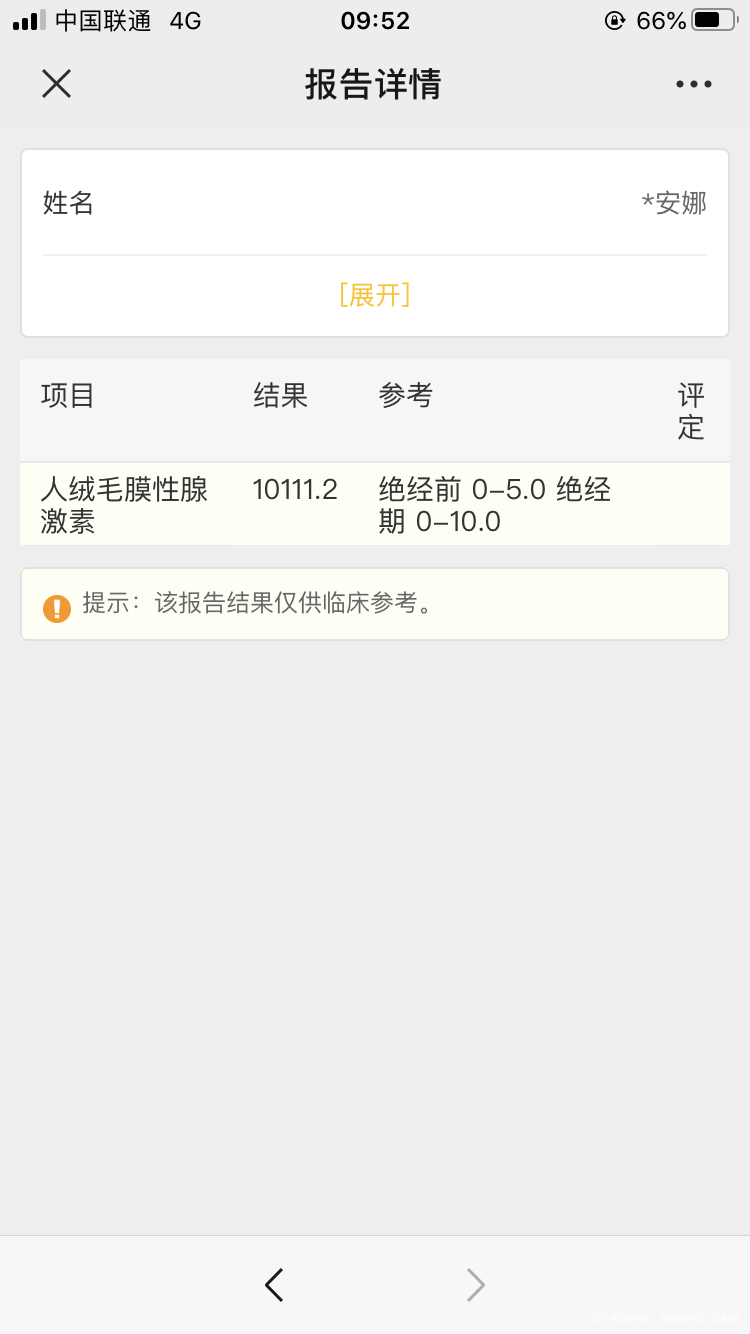The height and width of the screenshot is (1334, 750).
Task: Click the 结果 column header
Action: point(280,395)
